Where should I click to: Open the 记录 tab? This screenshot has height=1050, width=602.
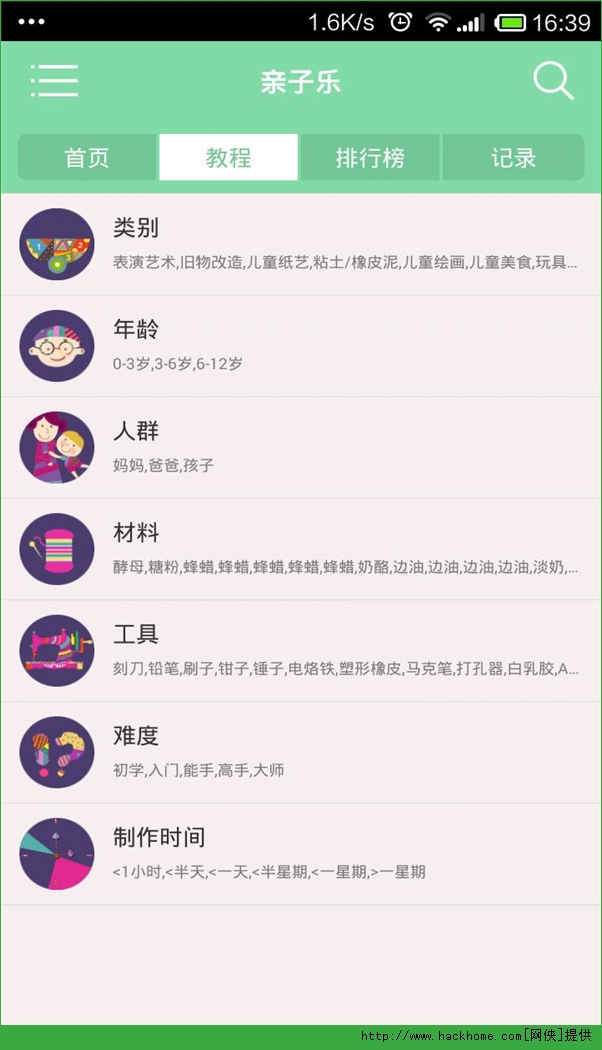click(x=513, y=158)
